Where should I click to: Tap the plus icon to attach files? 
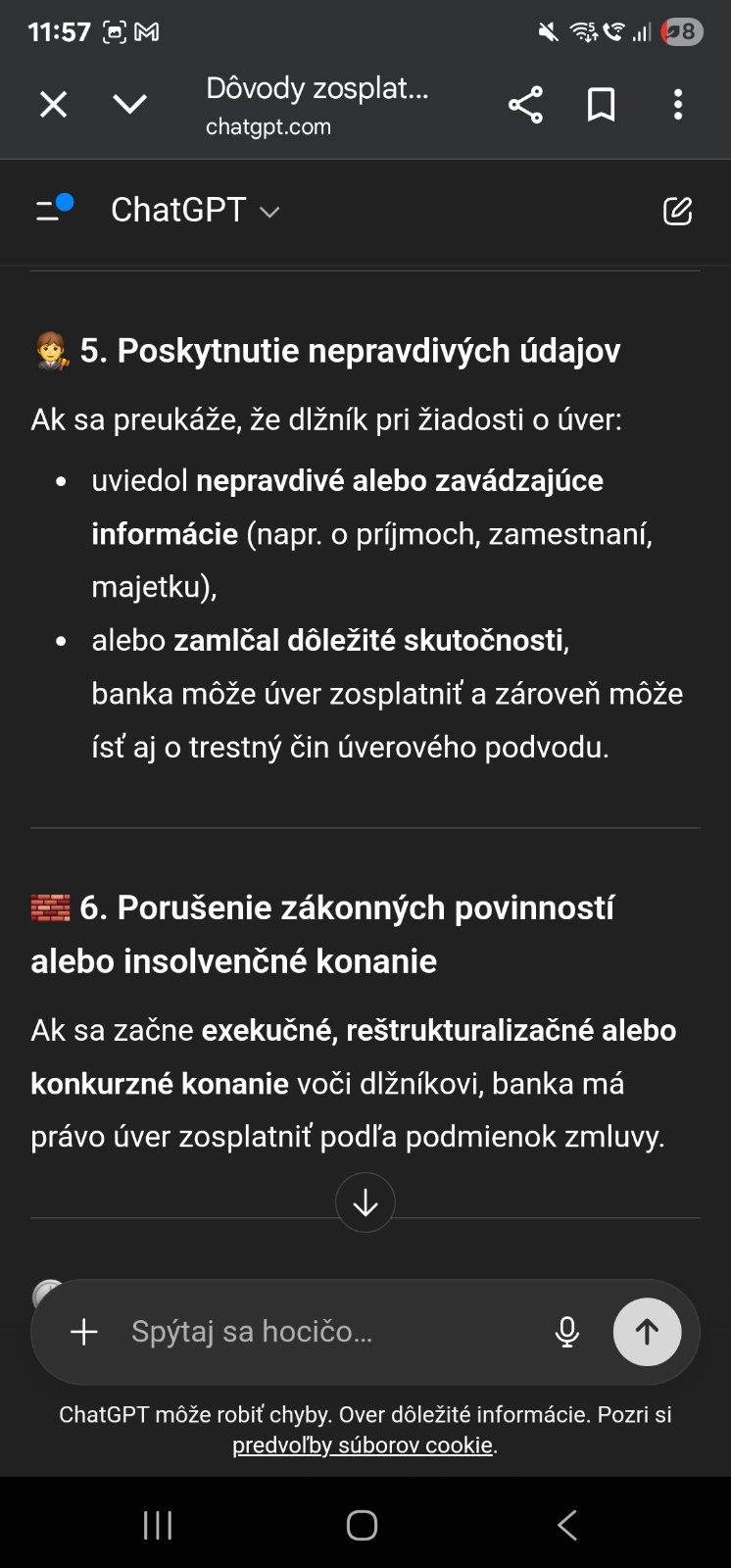(84, 1332)
